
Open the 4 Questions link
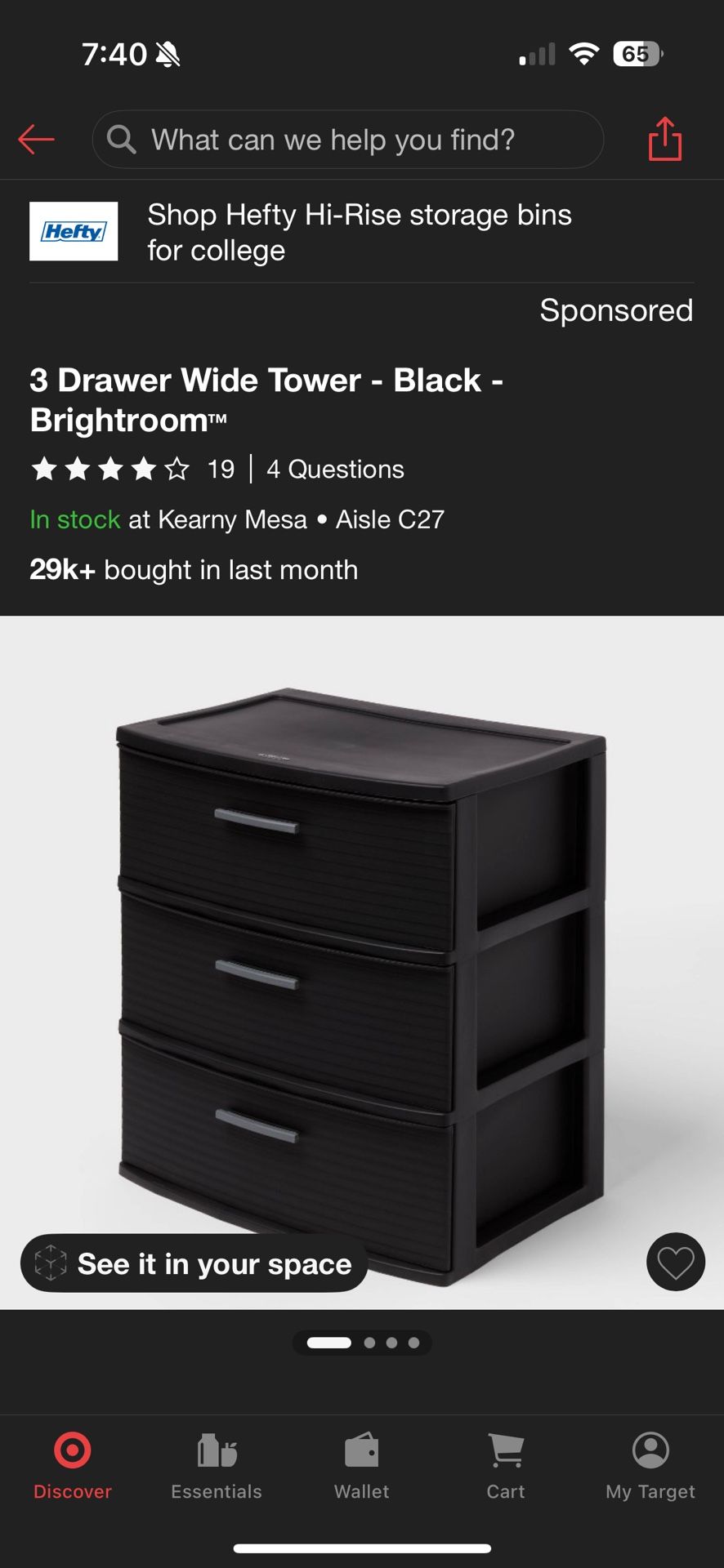coord(334,470)
